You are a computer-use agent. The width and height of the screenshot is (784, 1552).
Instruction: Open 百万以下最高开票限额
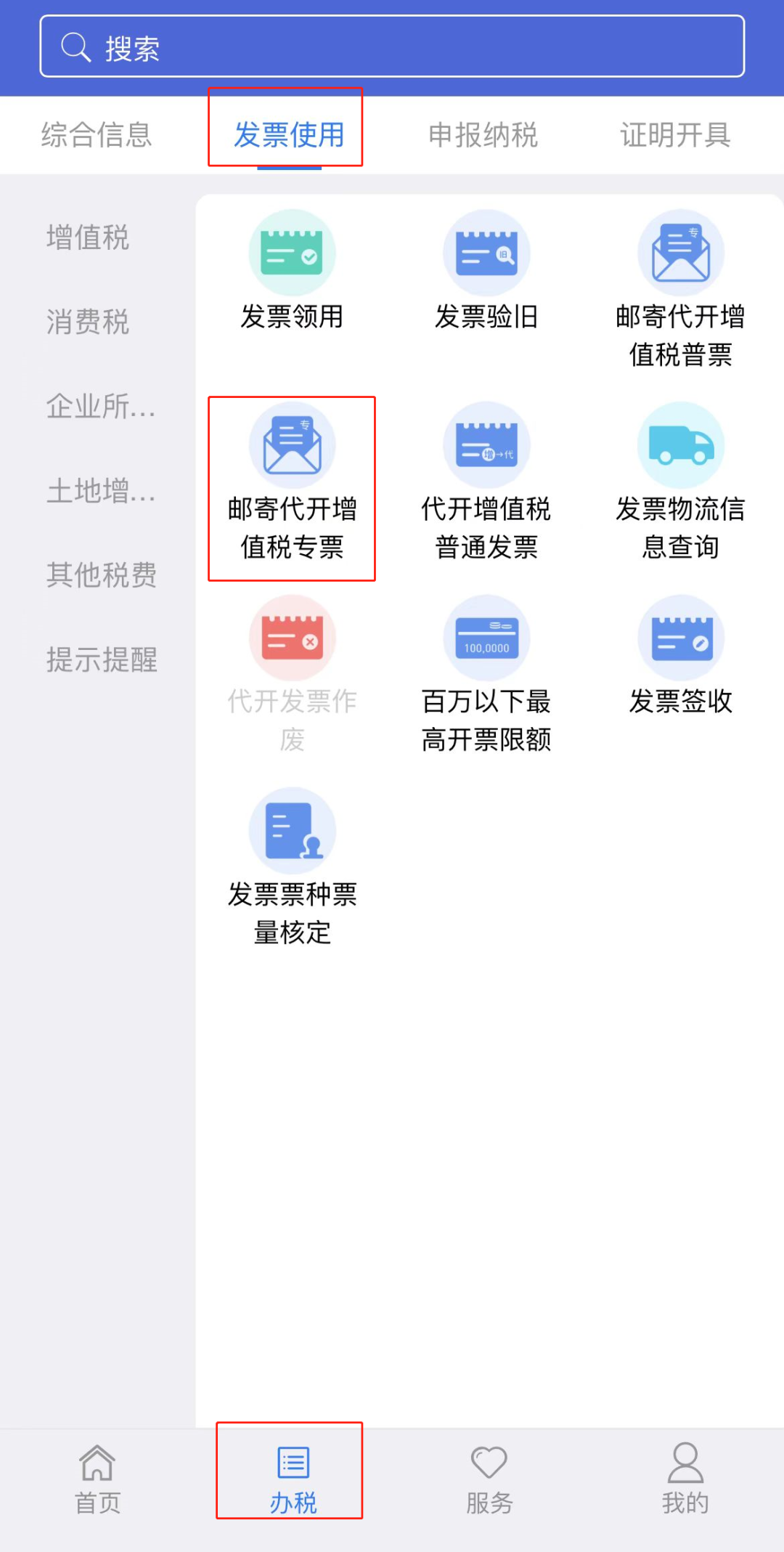tap(486, 675)
